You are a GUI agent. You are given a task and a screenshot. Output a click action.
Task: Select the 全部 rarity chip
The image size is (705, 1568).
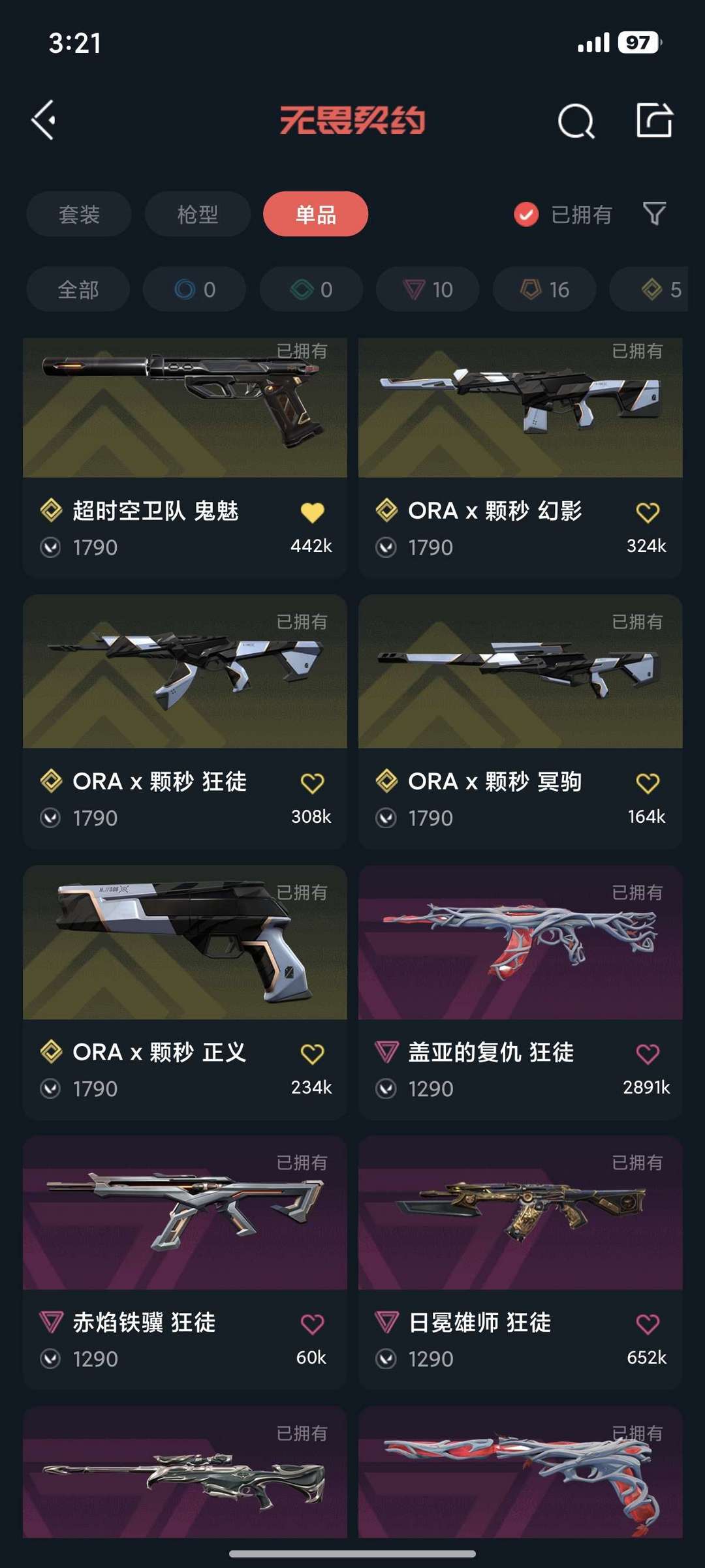tap(78, 289)
